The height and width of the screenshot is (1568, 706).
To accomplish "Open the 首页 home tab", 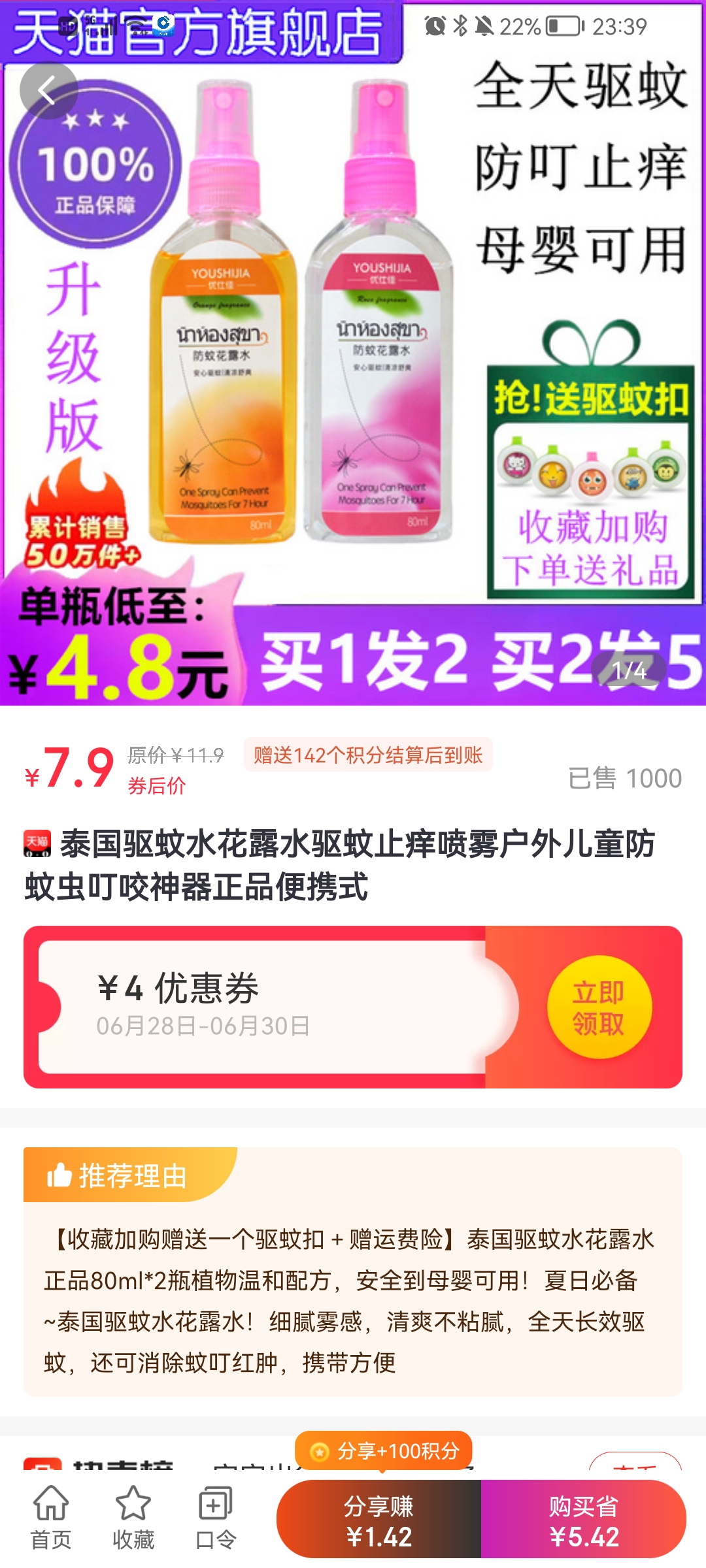I will tap(51, 1517).
